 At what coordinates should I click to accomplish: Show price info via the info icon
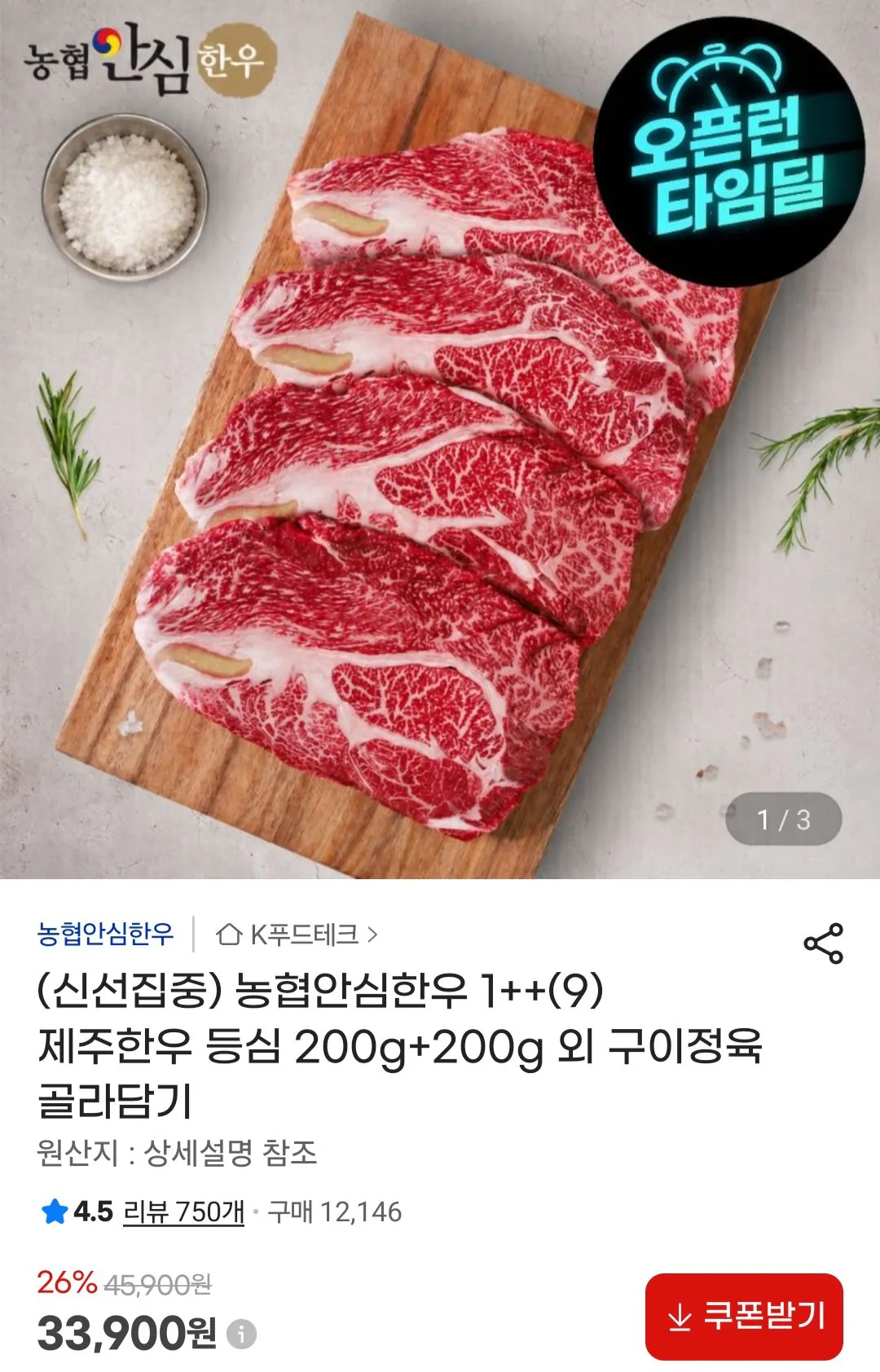point(241,1334)
